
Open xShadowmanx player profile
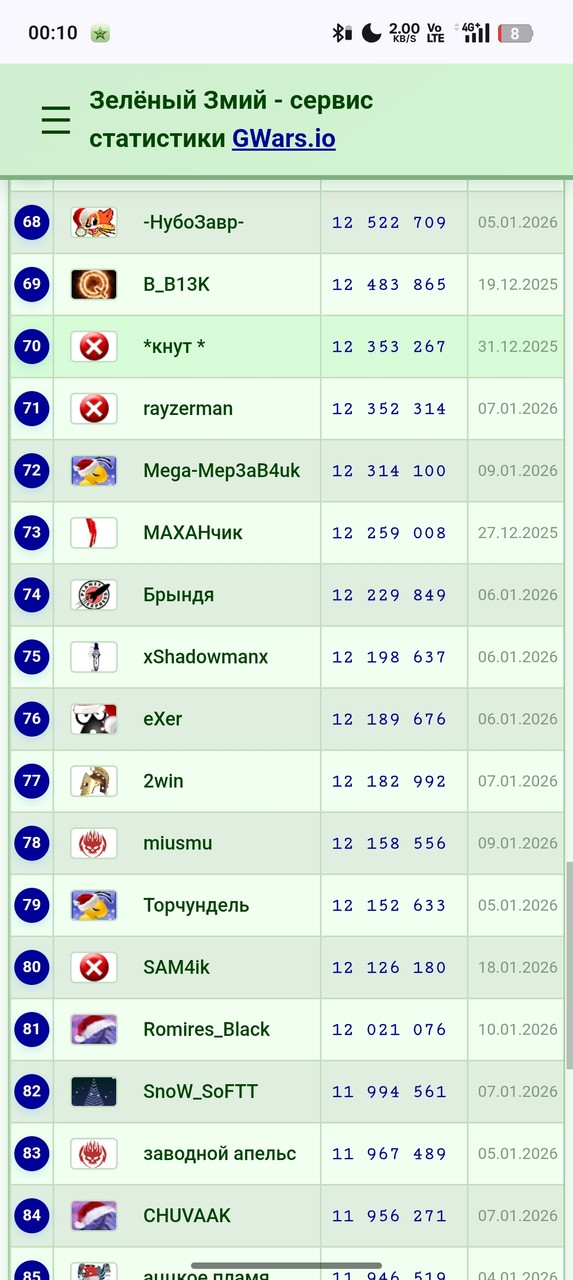[x=205, y=656]
